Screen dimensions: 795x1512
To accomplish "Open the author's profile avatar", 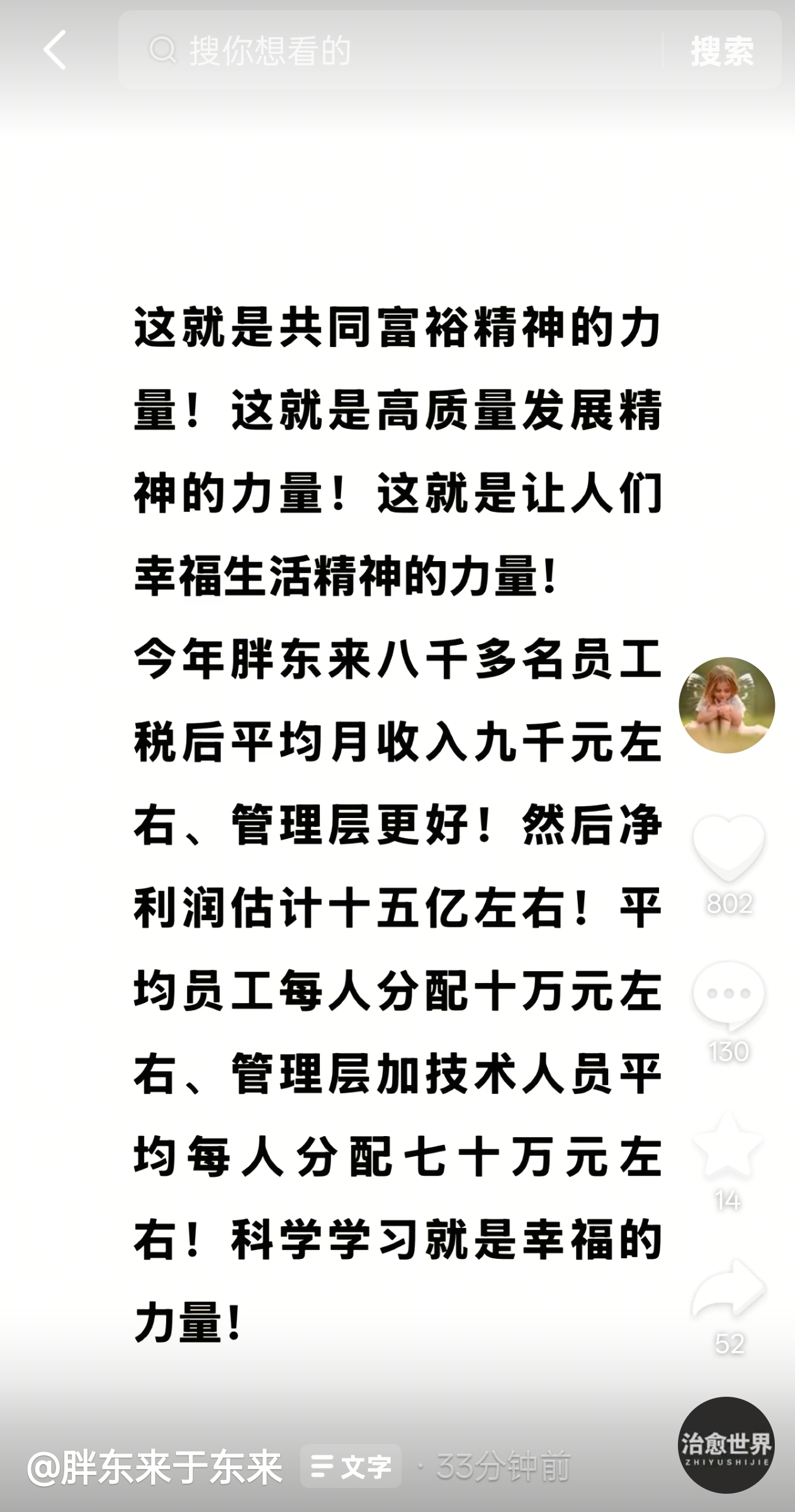I will (x=726, y=705).
